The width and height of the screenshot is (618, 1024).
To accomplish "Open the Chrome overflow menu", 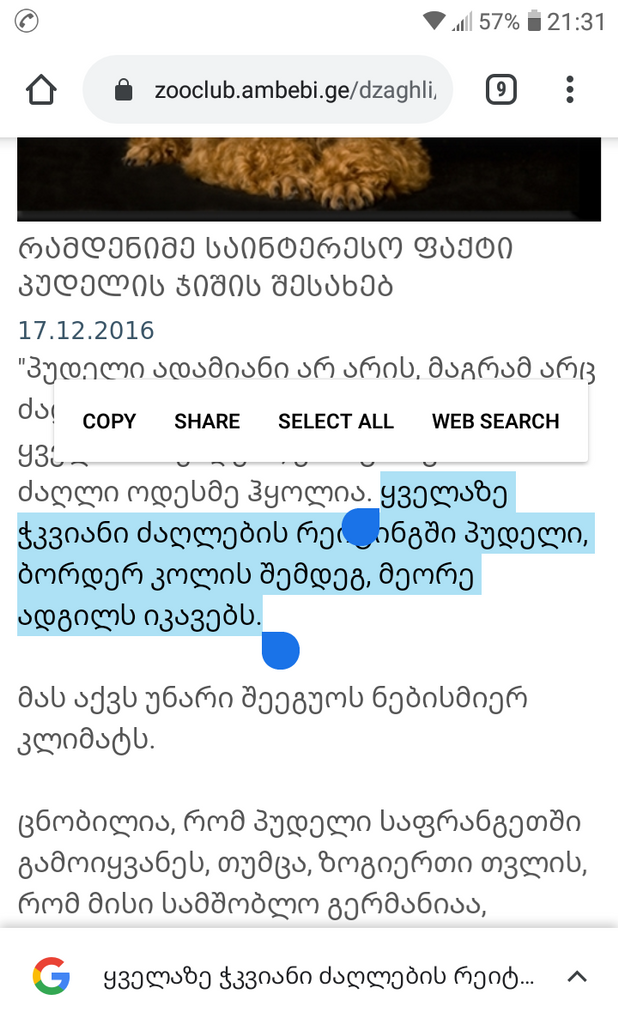I will [570, 90].
